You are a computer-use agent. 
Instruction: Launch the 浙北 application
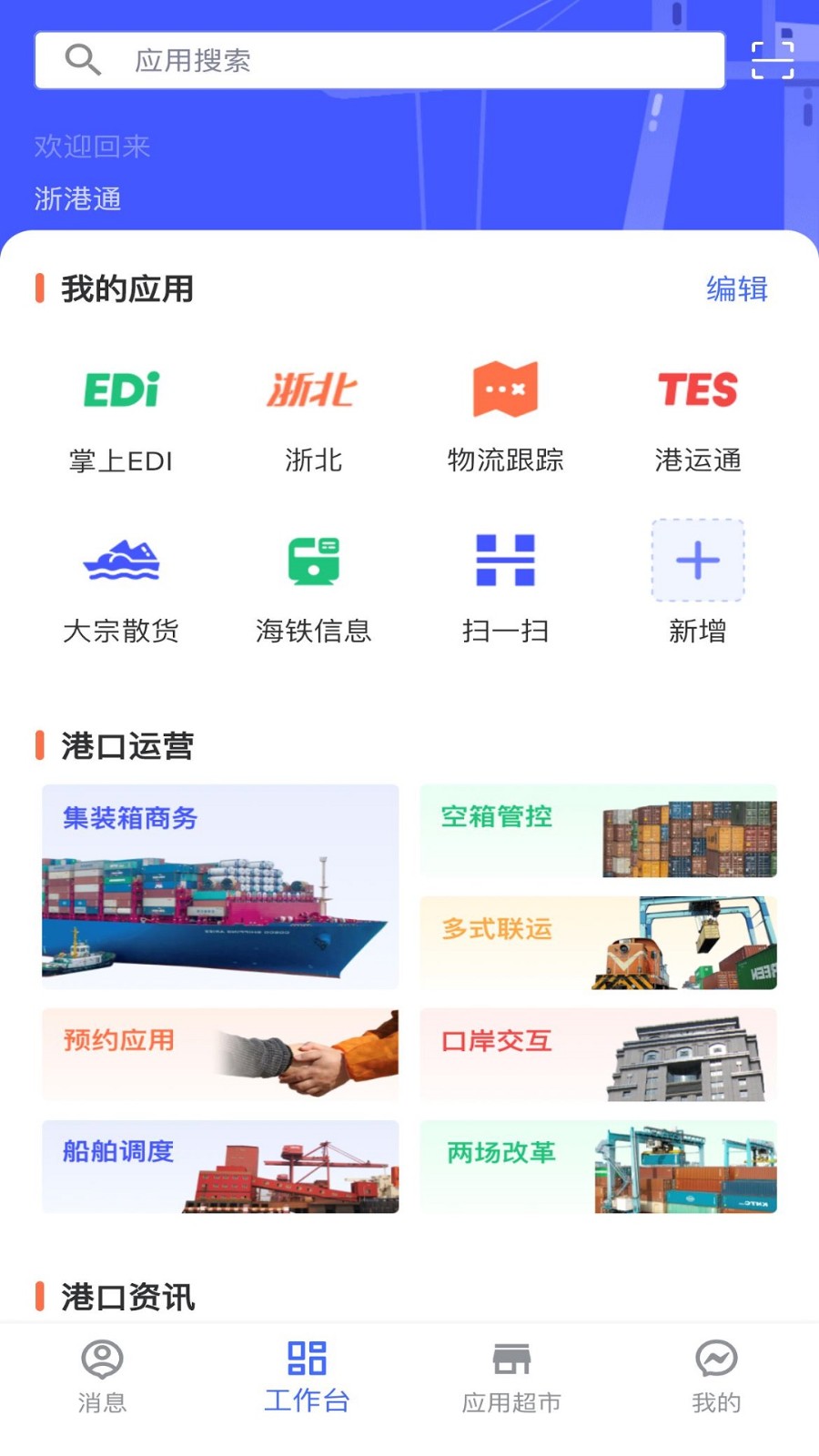pyautogui.click(x=314, y=414)
